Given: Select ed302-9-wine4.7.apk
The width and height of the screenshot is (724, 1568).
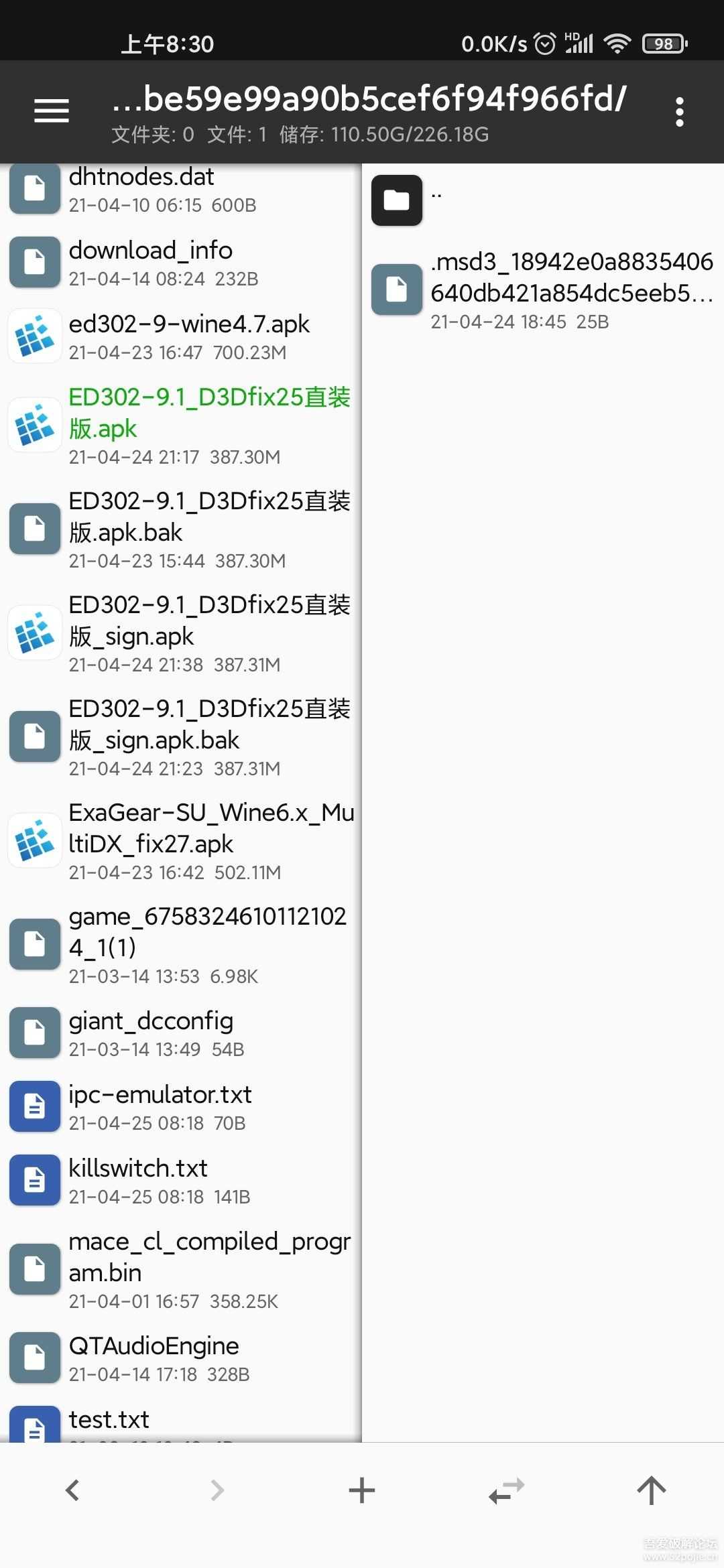Looking at the screenshot, I should (x=181, y=336).
